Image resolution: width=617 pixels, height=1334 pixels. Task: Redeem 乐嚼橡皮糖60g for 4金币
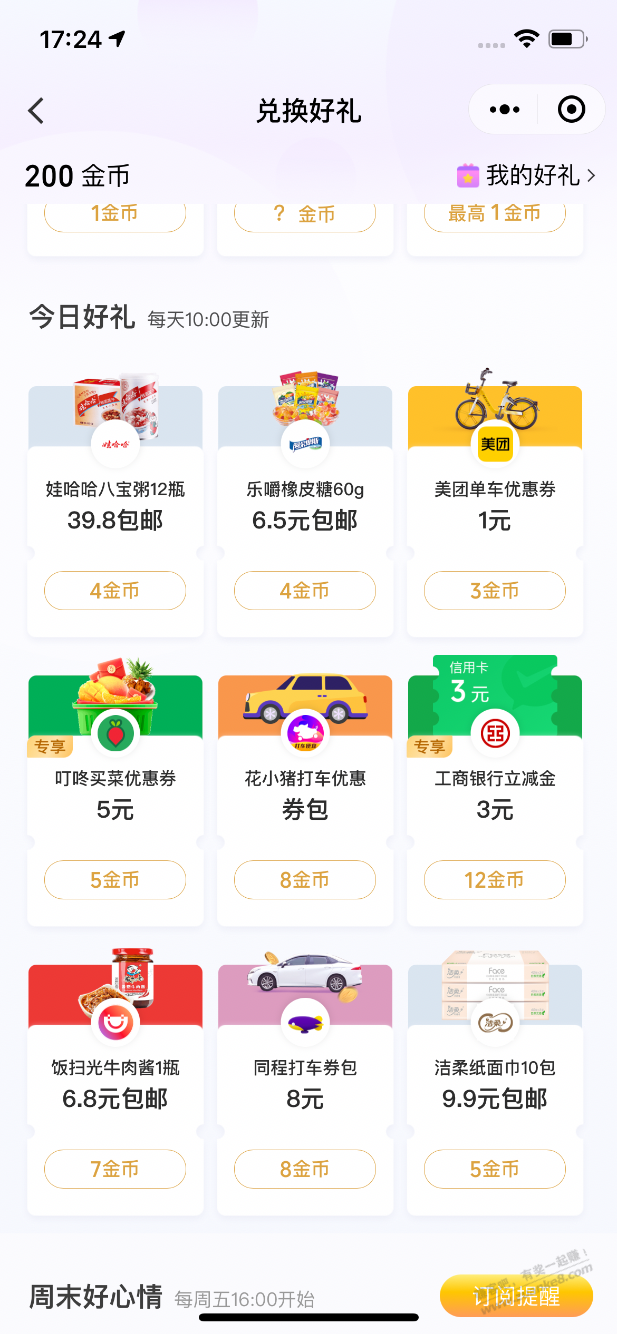pyautogui.click(x=305, y=591)
